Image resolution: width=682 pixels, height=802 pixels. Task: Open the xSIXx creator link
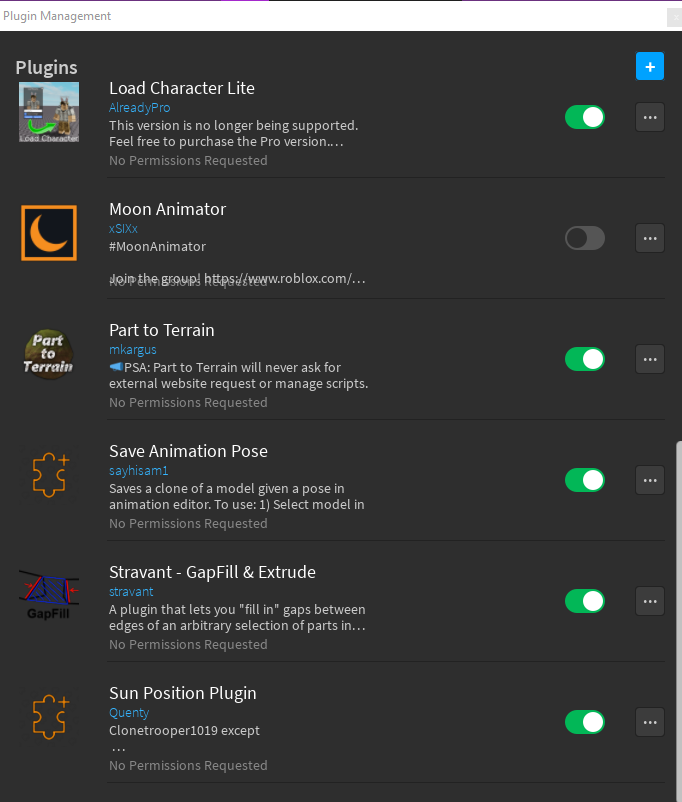[125, 228]
